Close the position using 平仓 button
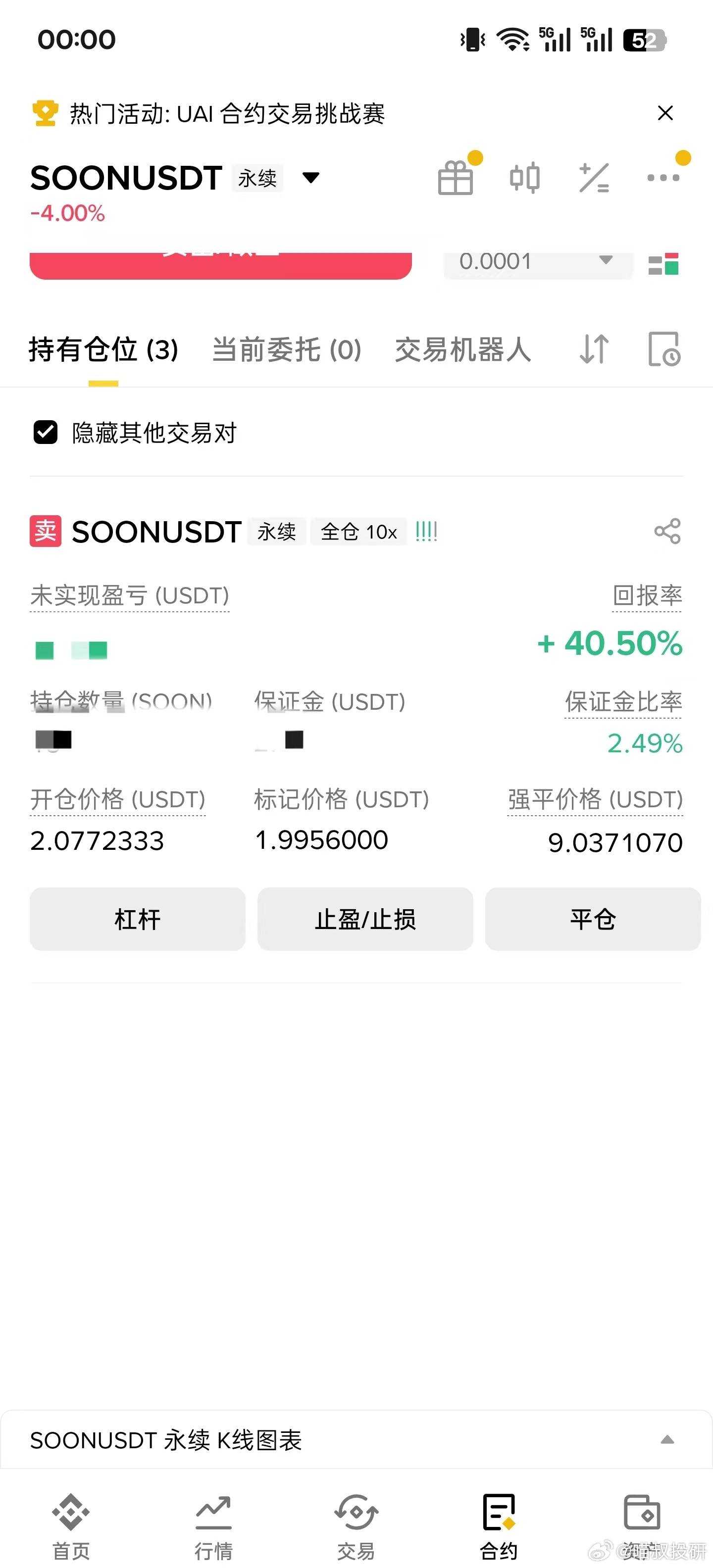This screenshot has width=713, height=1568. click(593, 919)
